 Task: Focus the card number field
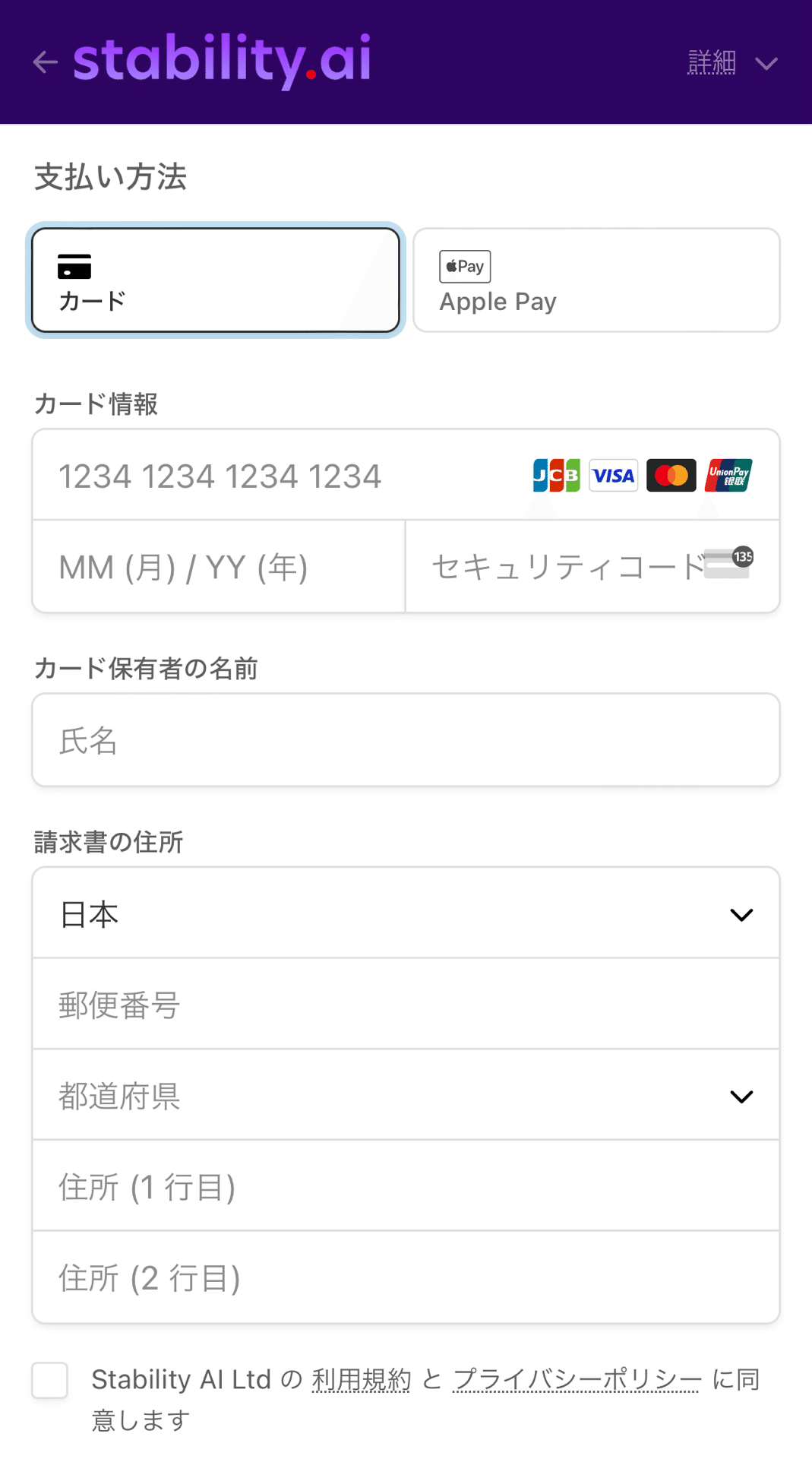pos(406,476)
